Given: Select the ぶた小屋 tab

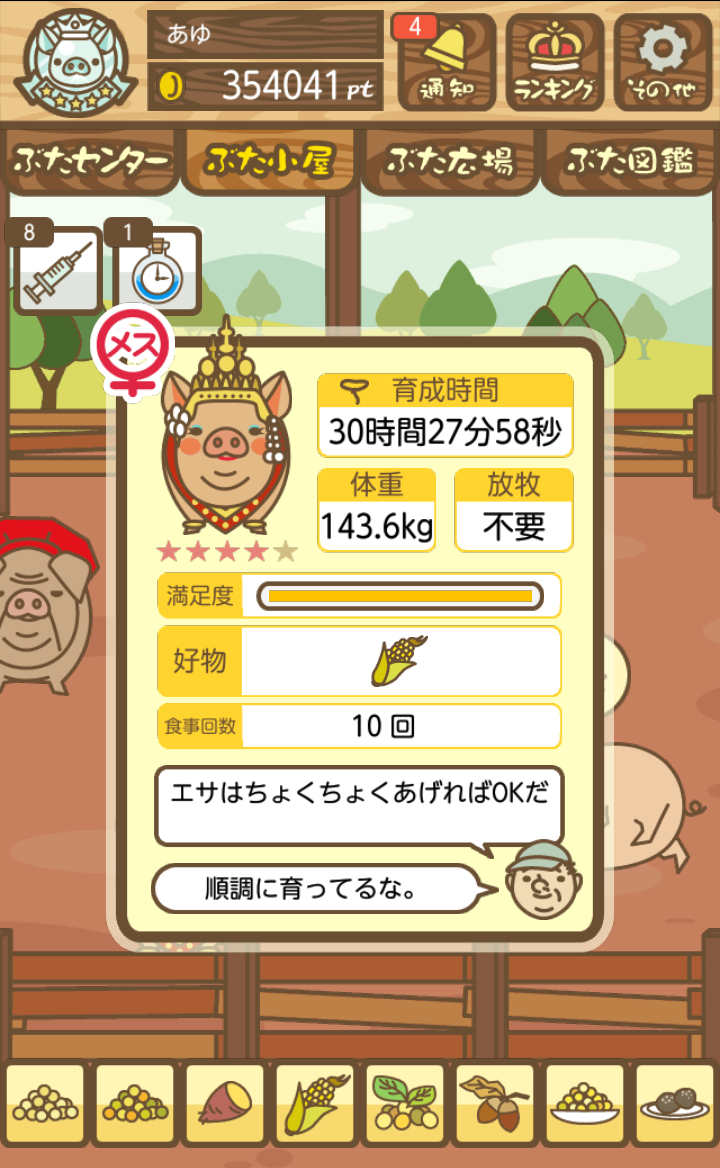Looking at the screenshot, I should tap(269, 162).
